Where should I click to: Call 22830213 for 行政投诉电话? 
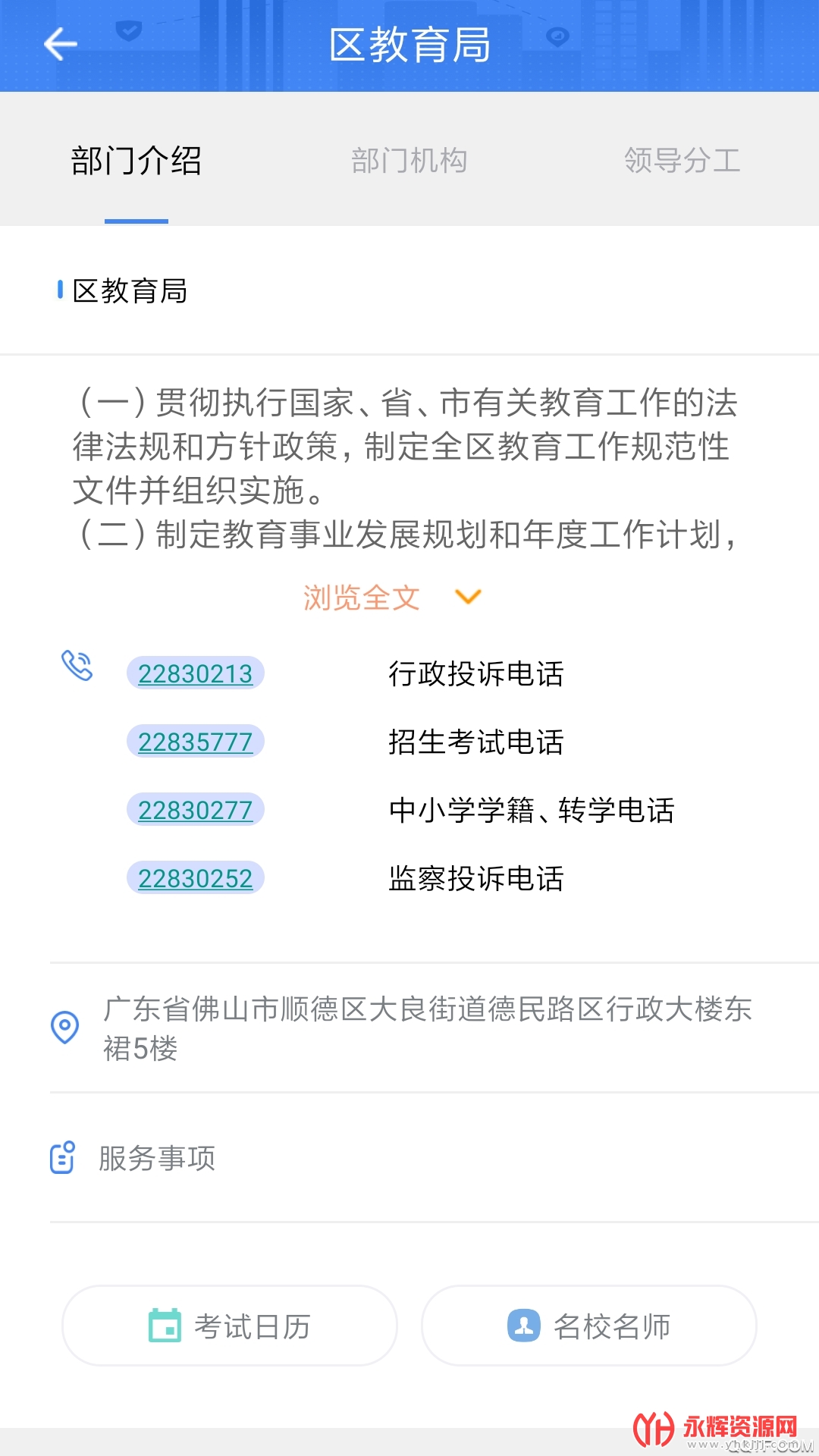[195, 673]
